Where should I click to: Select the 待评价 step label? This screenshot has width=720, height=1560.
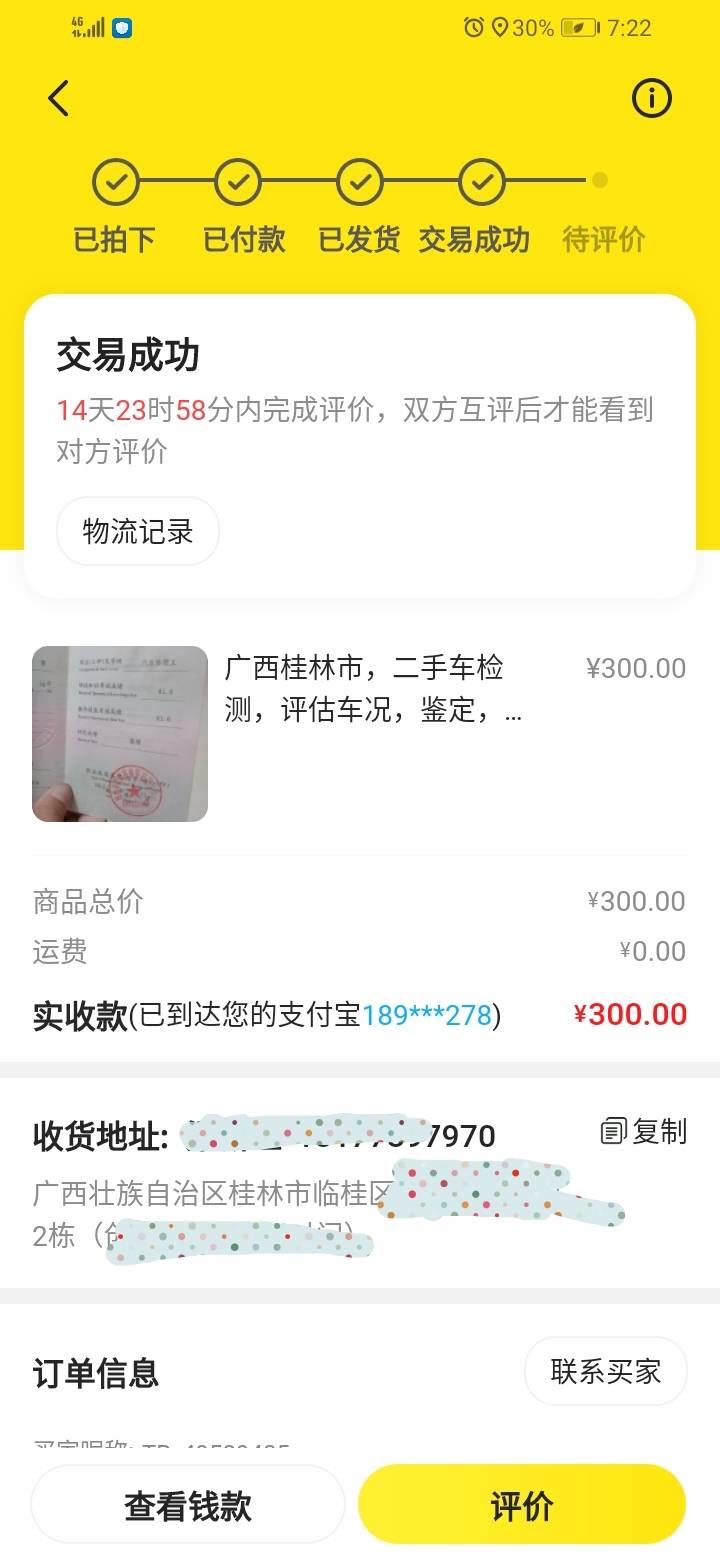(x=602, y=240)
